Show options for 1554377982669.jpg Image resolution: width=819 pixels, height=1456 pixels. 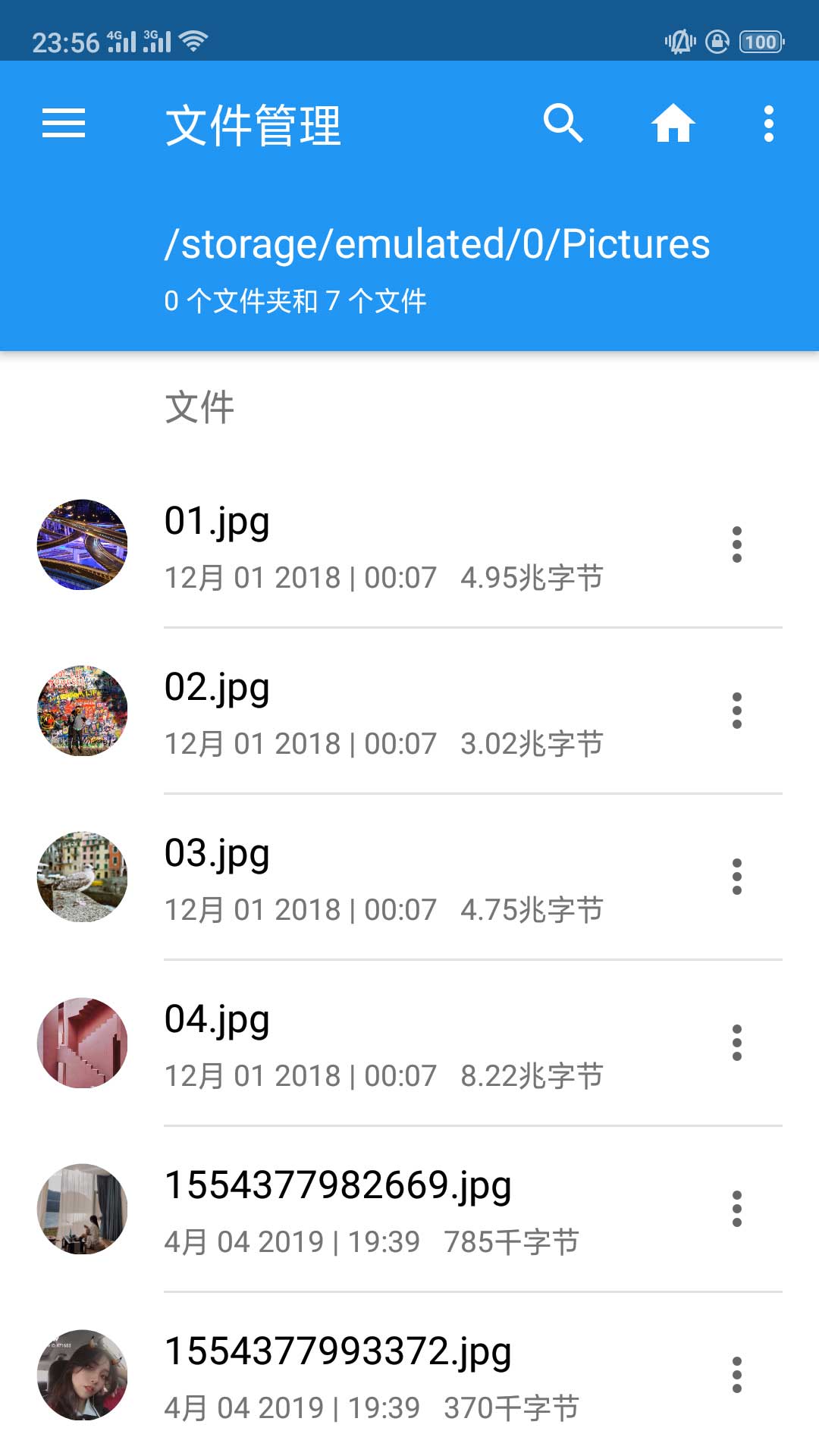736,1209
